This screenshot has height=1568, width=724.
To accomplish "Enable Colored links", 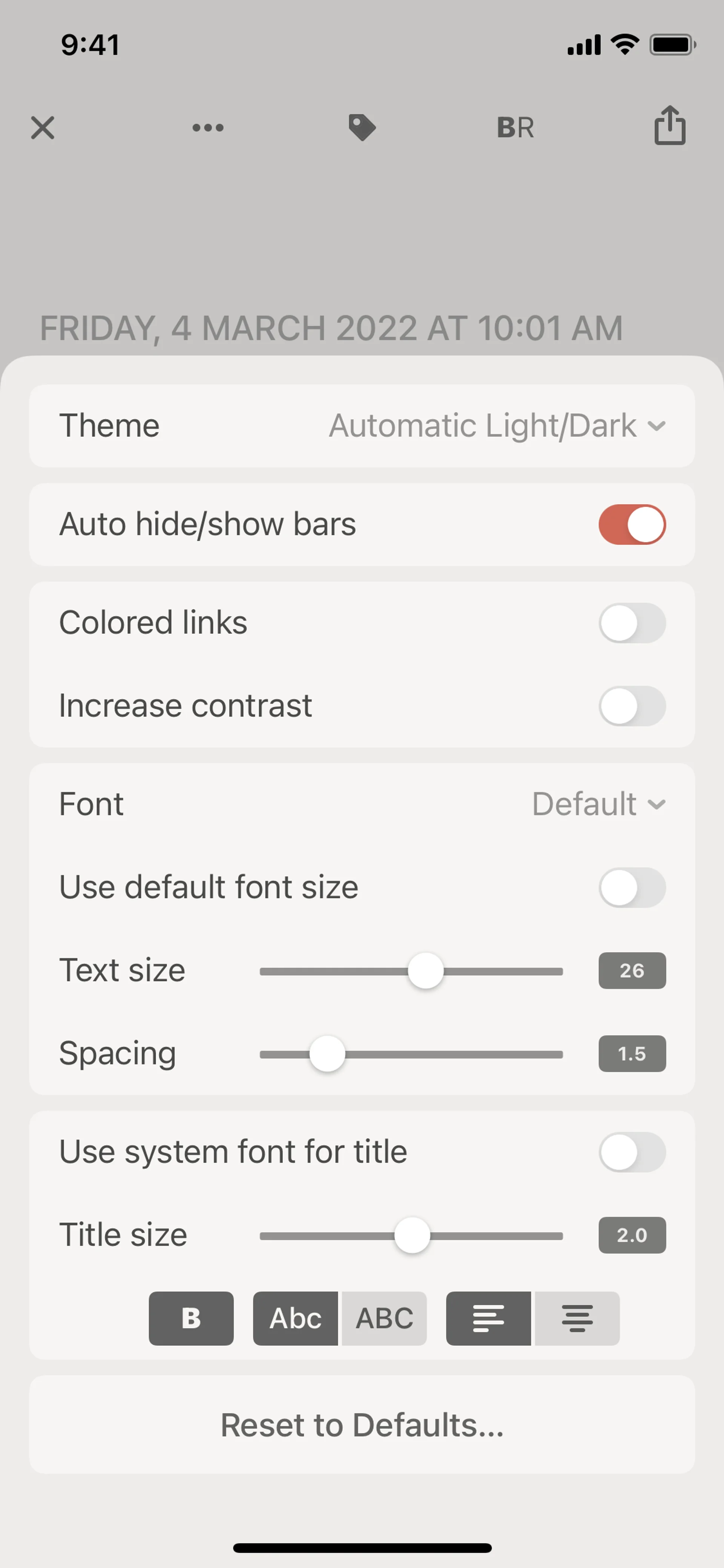I will 632,623.
